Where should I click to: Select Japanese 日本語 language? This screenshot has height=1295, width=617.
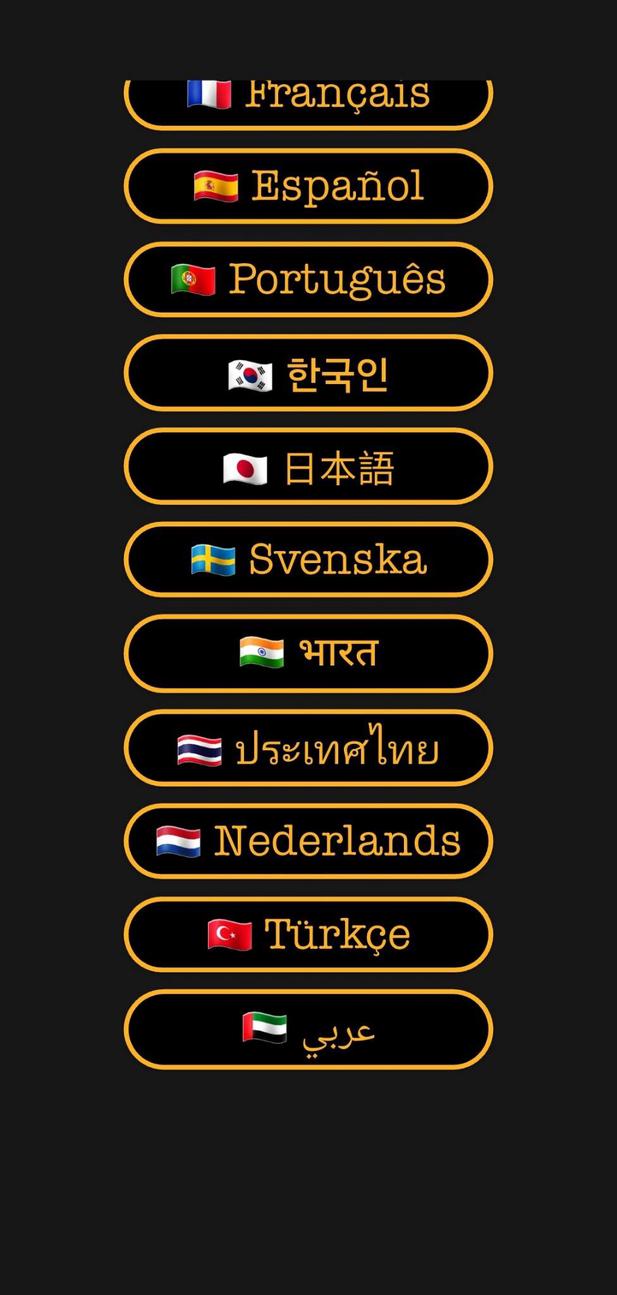(x=308, y=467)
